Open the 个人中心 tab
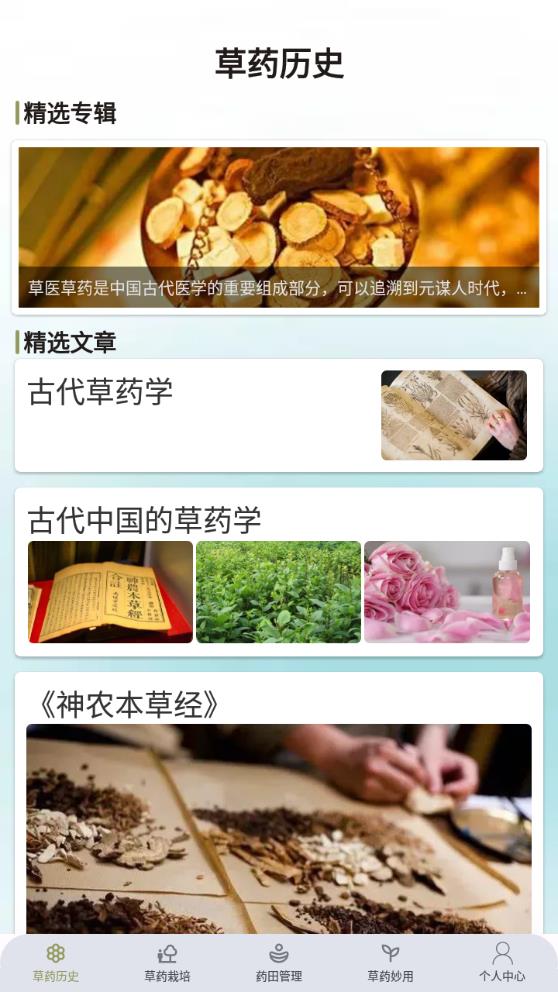Viewport: 558px width, 992px height. click(x=502, y=962)
